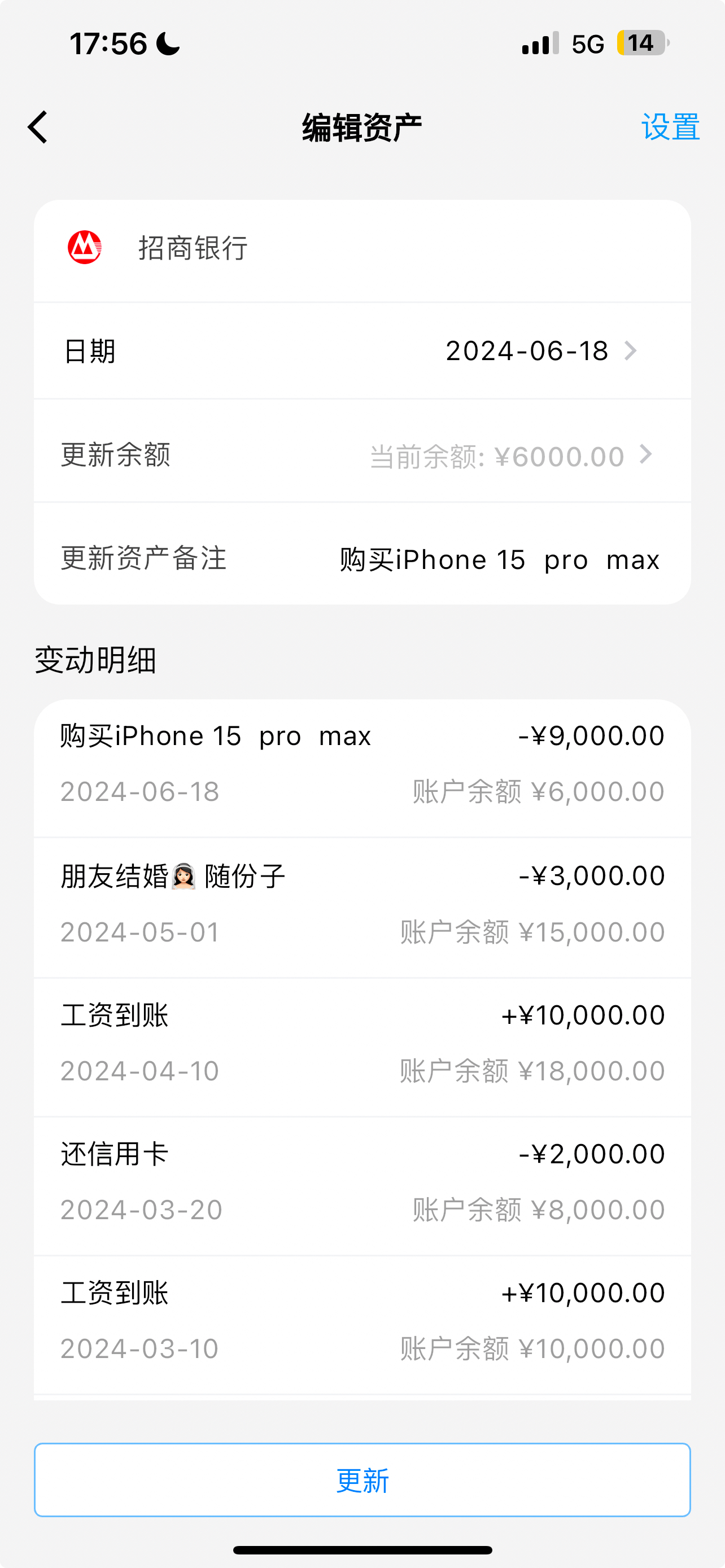Open the 工资到账 record dated 2024-03-10
Image resolution: width=725 pixels, height=1568 pixels.
[x=361, y=1320]
